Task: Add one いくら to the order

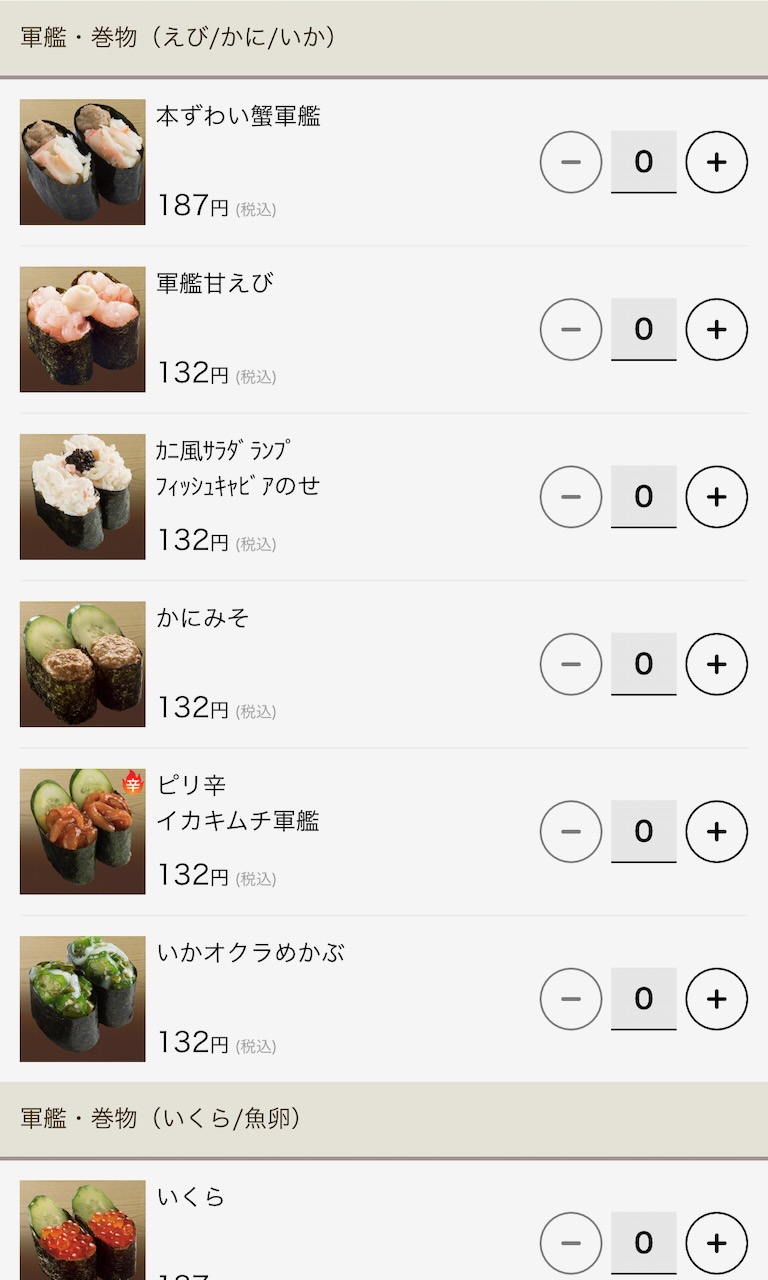Action: pyautogui.click(x=716, y=1243)
